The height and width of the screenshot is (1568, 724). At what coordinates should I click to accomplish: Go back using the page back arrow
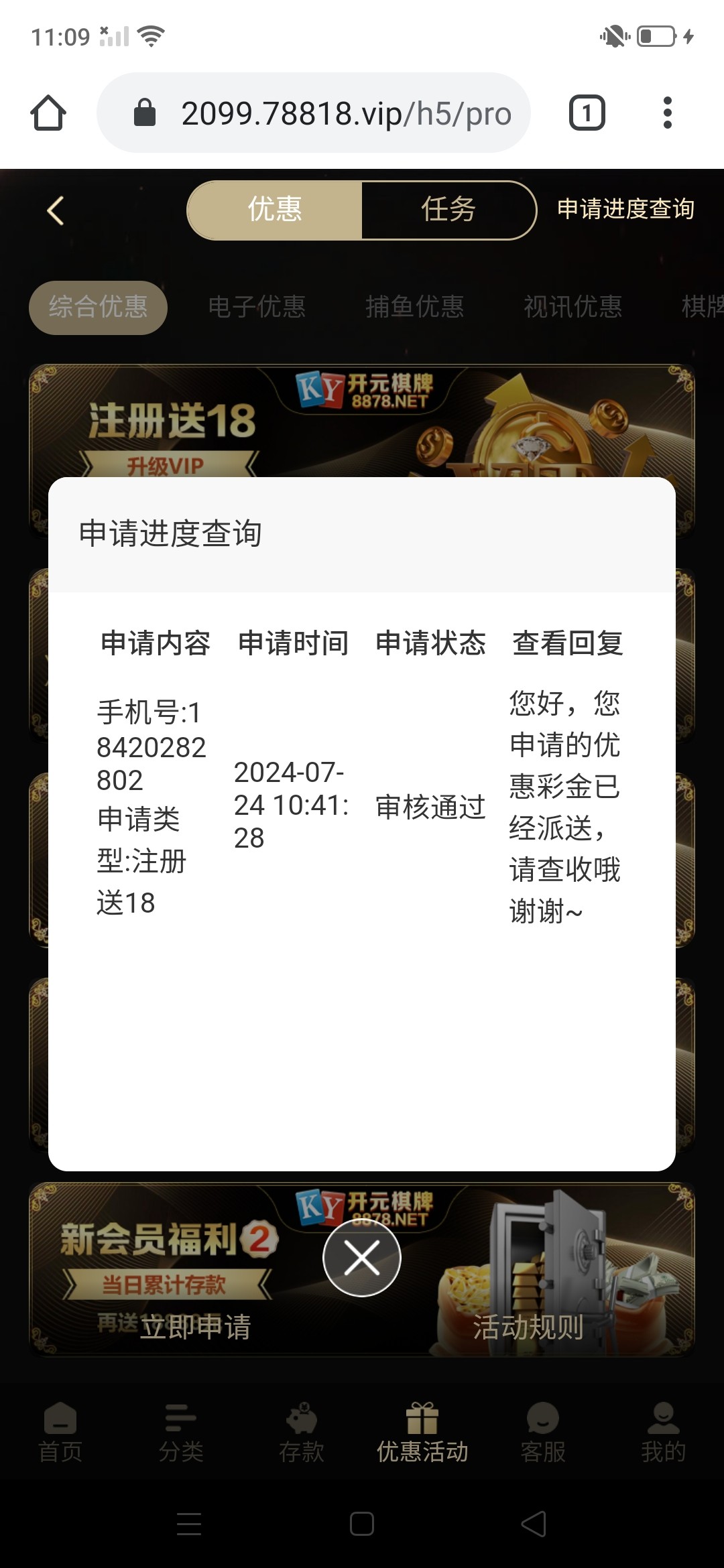pos(56,210)
